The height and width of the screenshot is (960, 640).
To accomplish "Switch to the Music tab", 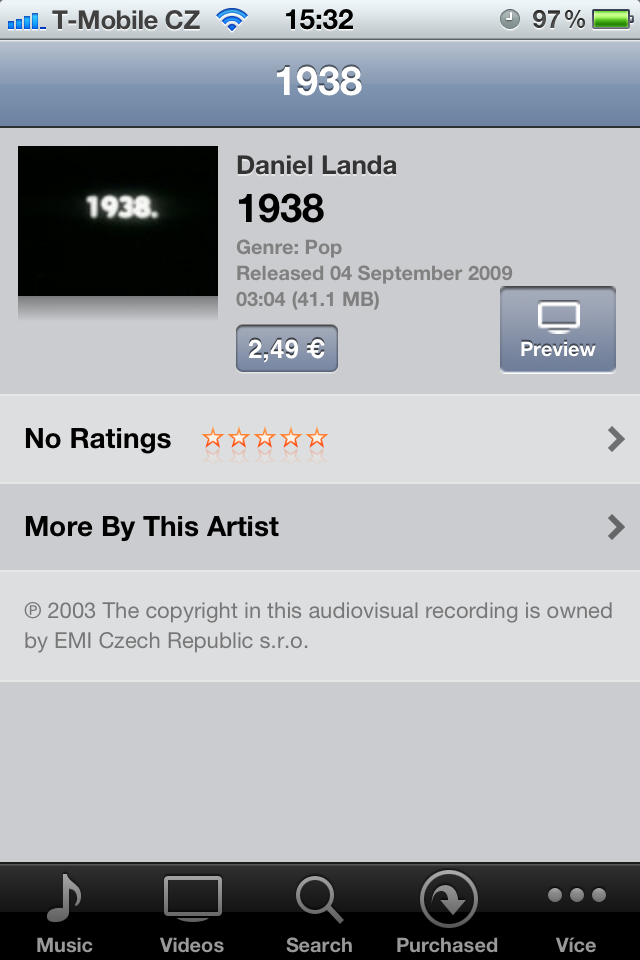I will (64, 912).
